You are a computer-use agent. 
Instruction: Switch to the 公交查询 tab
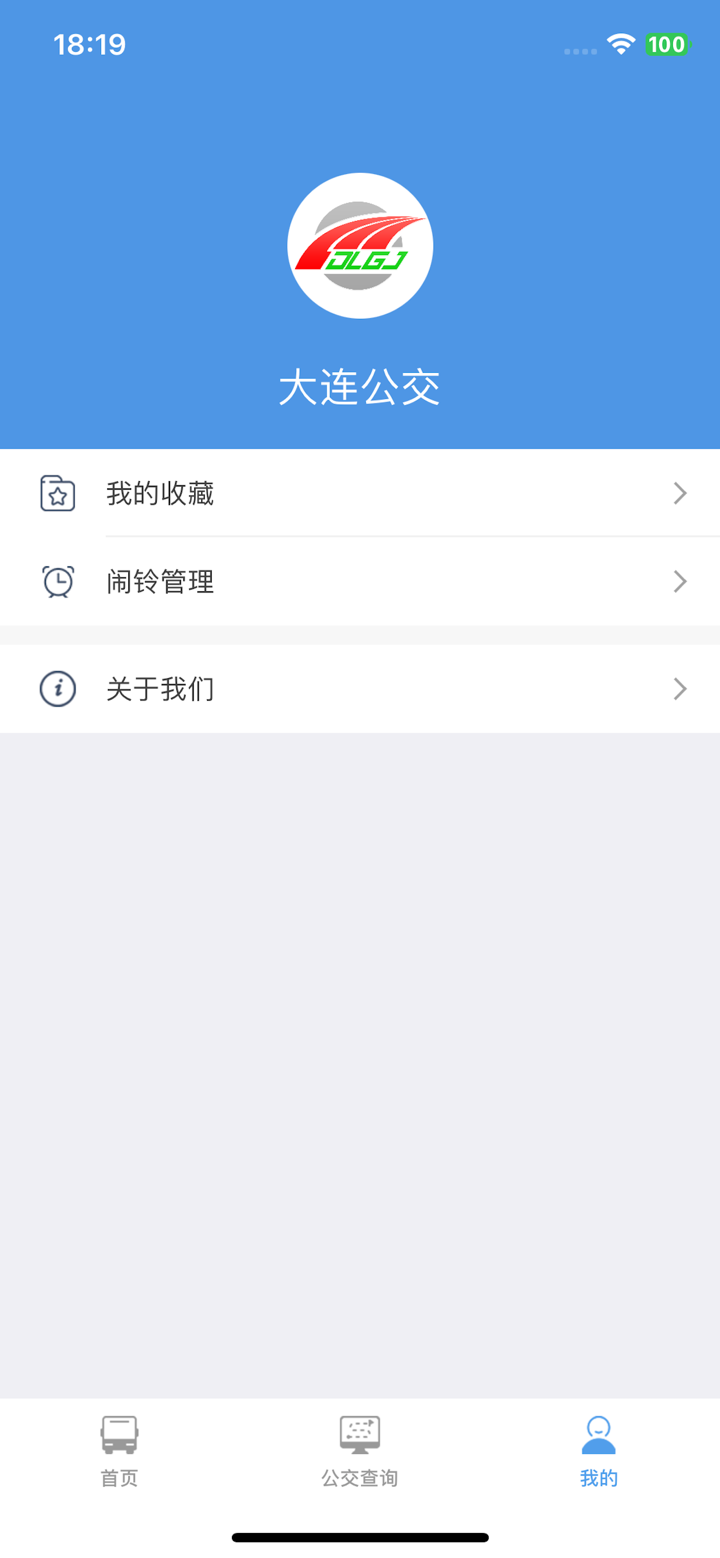(x=359, y=1477)
